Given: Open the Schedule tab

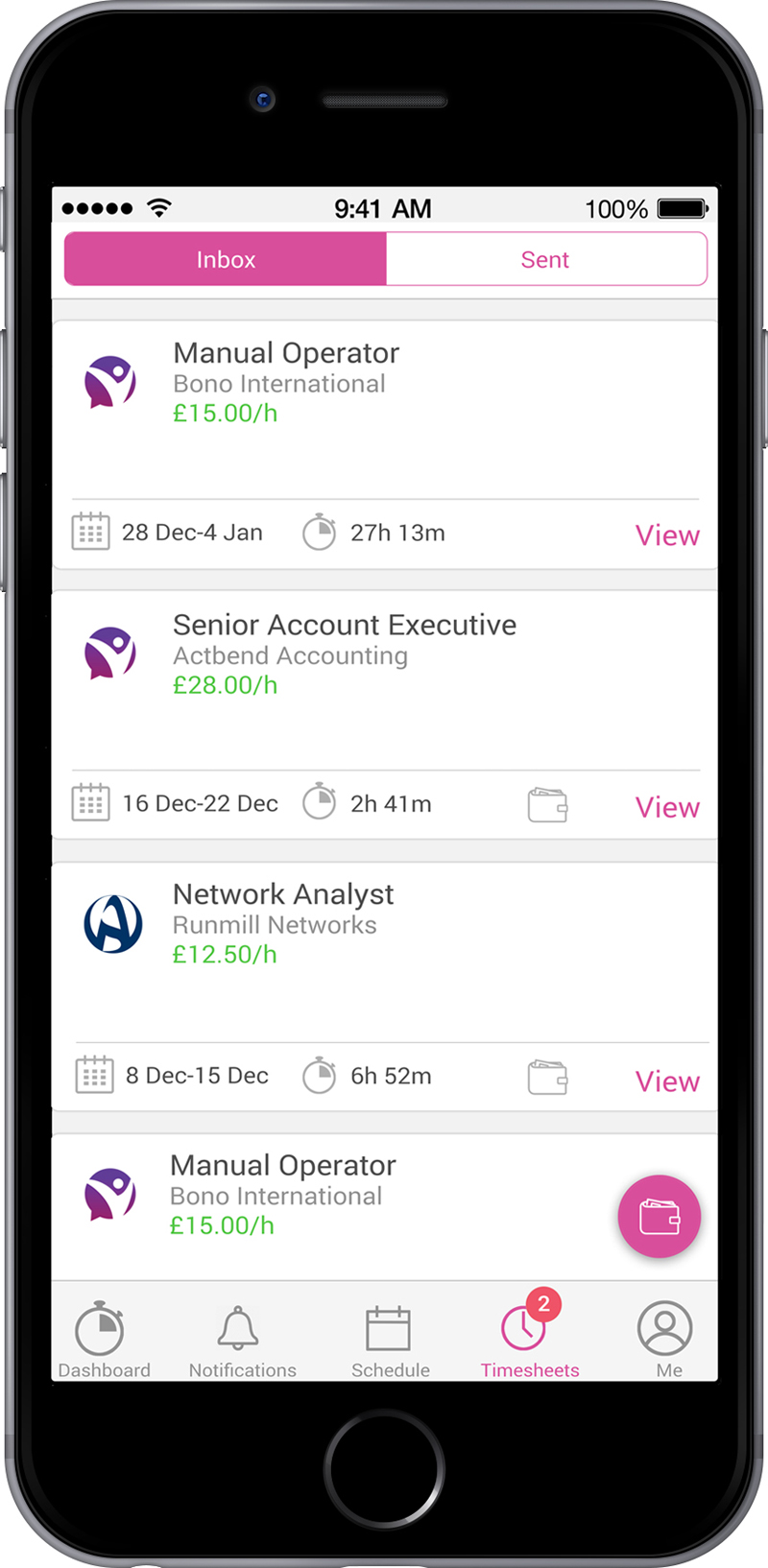Looking at the screenshot, I should [389, 1341].
